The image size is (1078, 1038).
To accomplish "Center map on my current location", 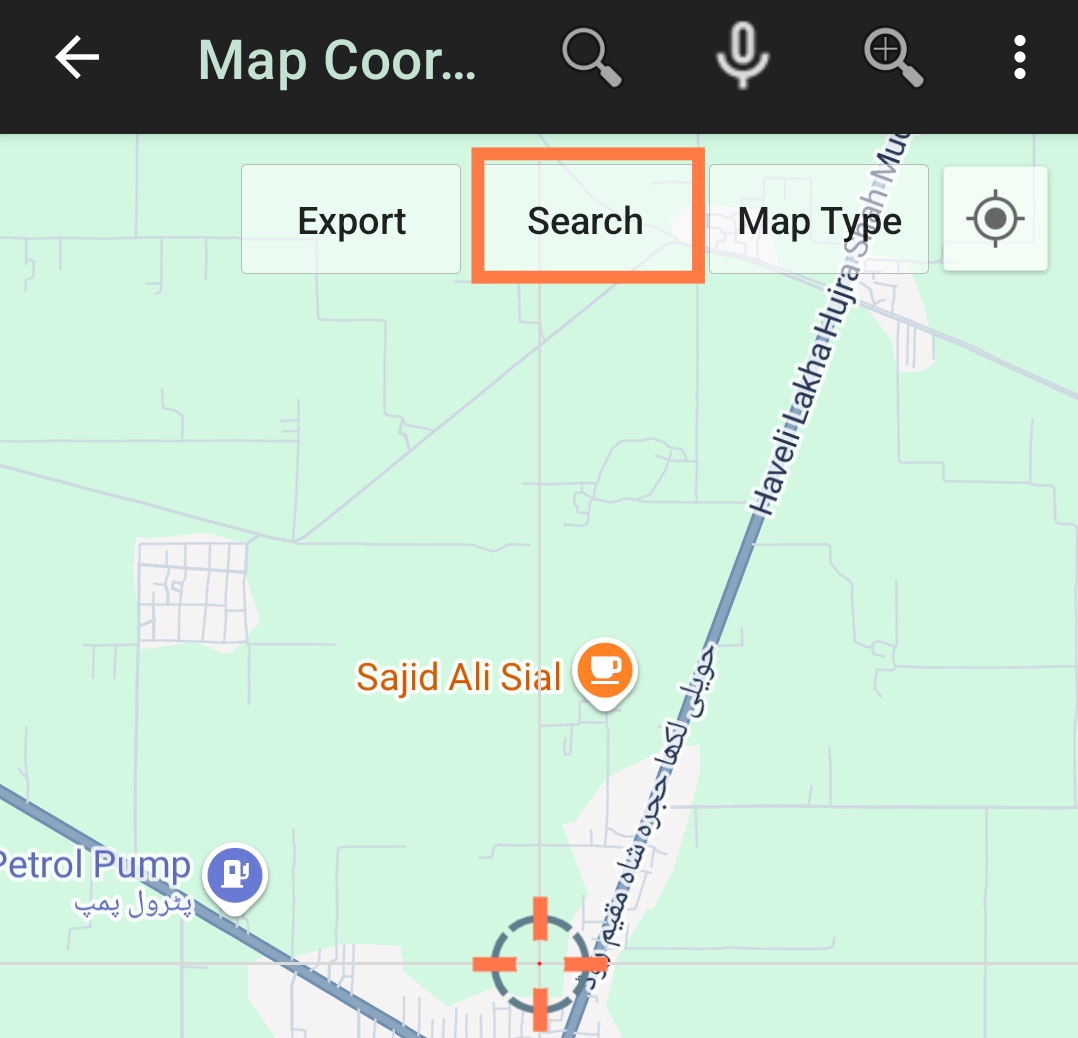I will (x=995, y=219).
